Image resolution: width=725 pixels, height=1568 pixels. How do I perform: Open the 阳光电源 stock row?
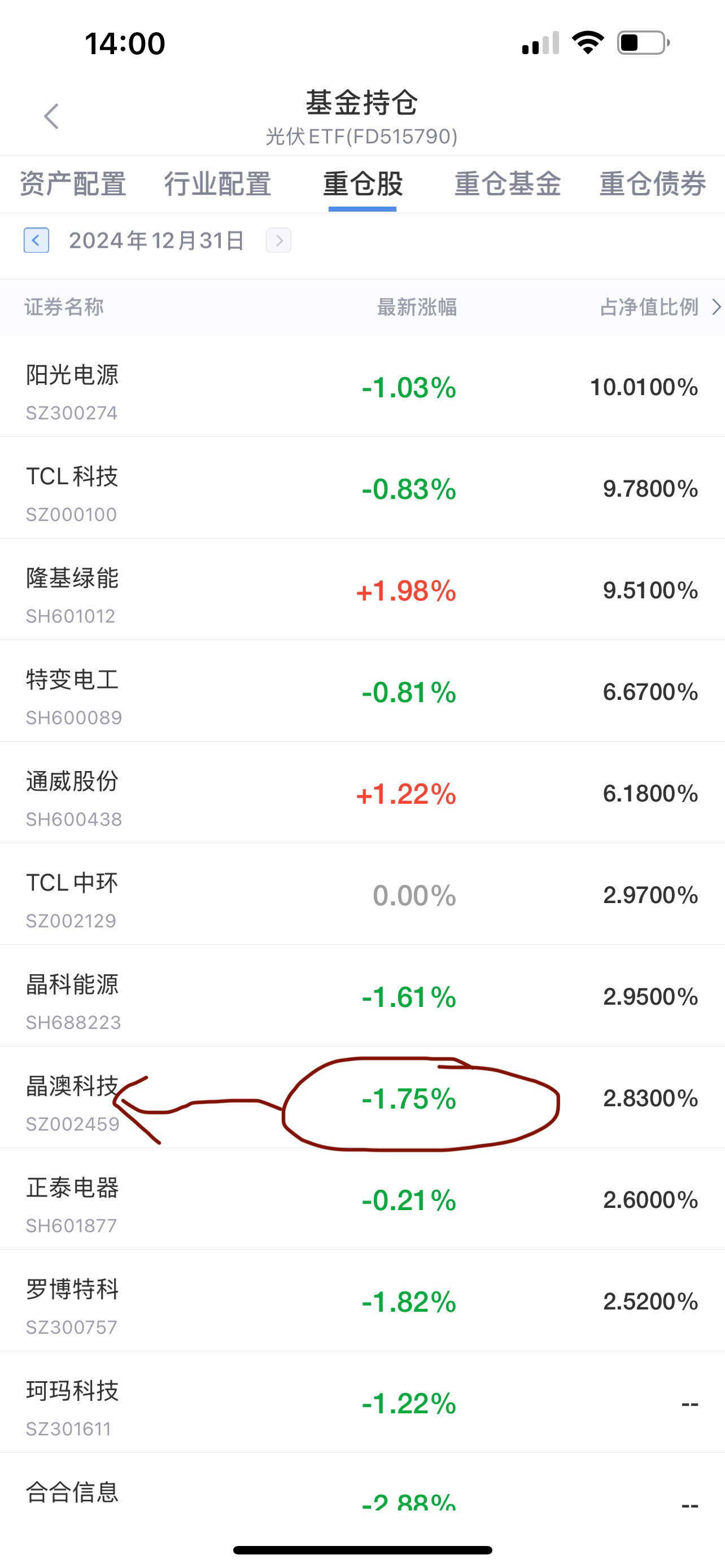(x=362, y=387)
